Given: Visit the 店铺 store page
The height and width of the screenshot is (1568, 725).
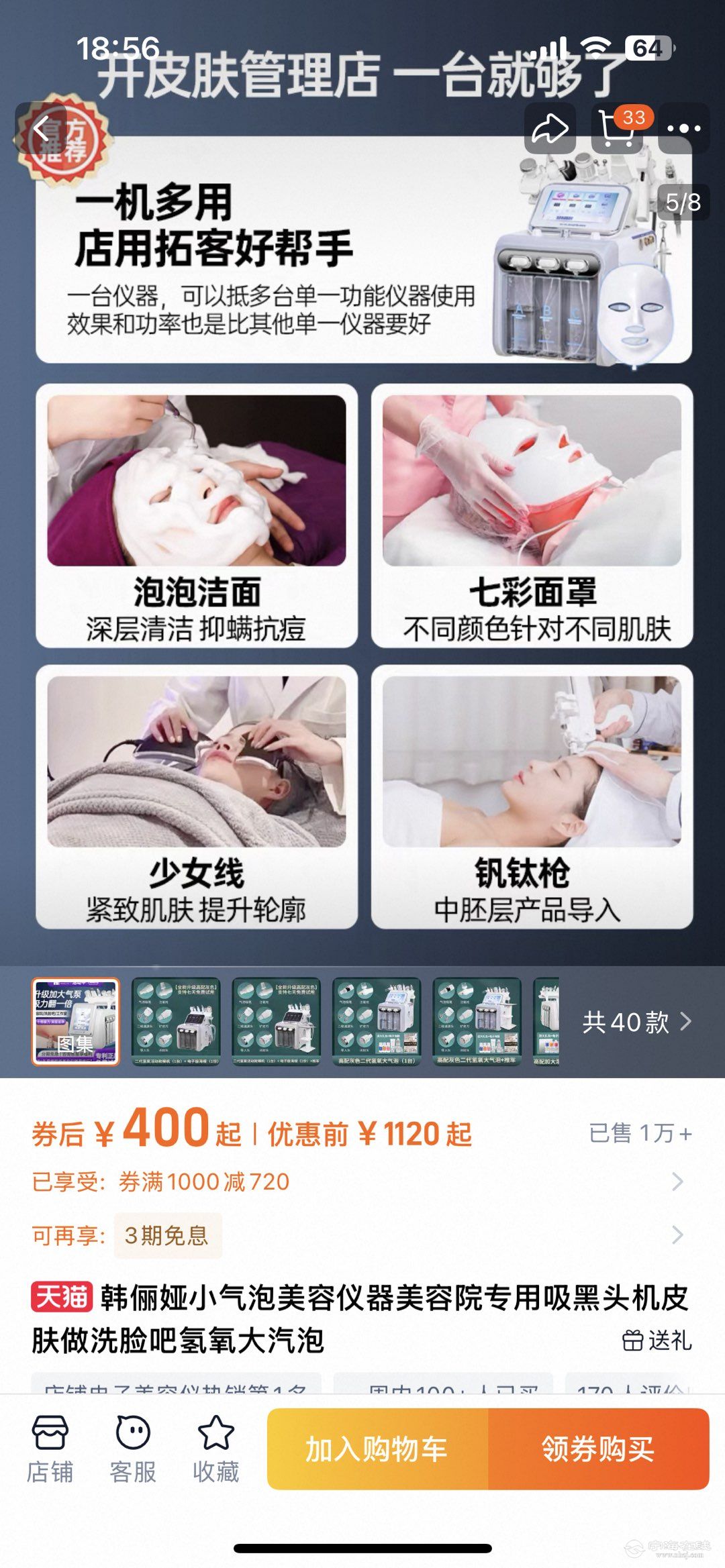Looking at the screenshot, I should coord(50,1449).
